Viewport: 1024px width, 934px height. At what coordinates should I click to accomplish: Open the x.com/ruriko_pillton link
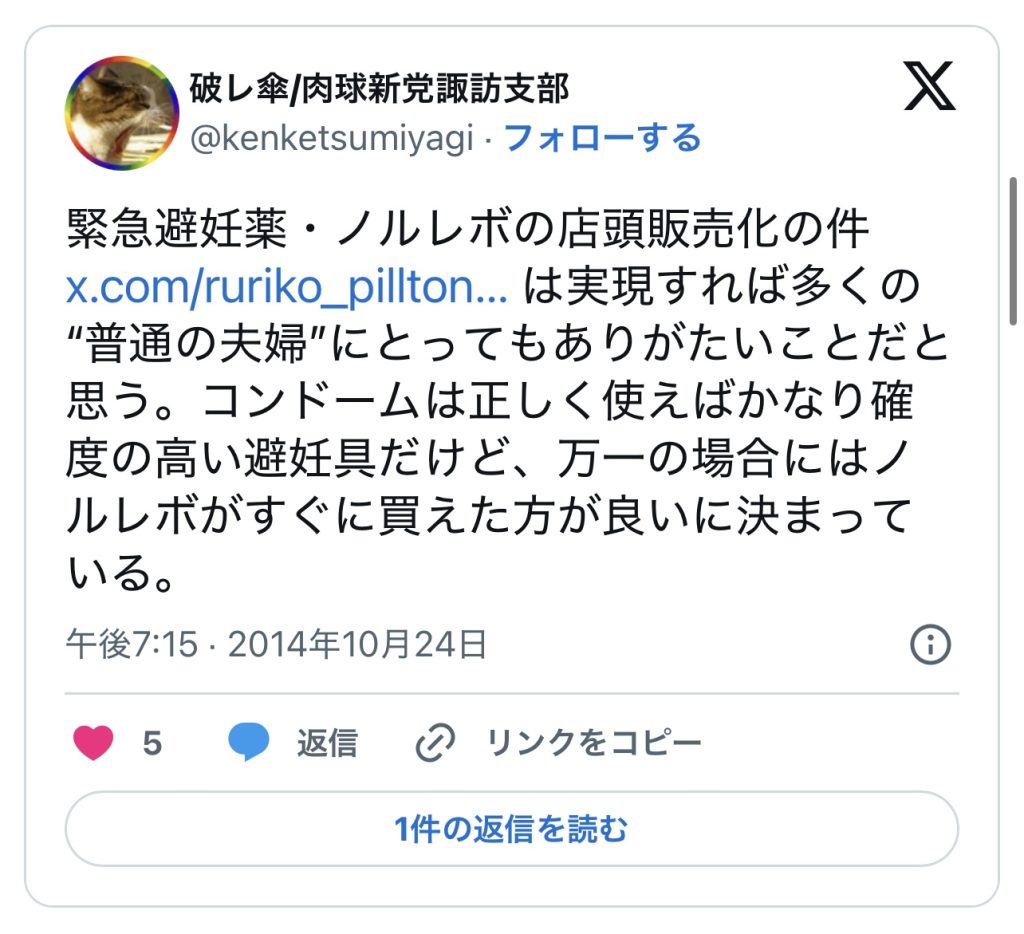289,289
